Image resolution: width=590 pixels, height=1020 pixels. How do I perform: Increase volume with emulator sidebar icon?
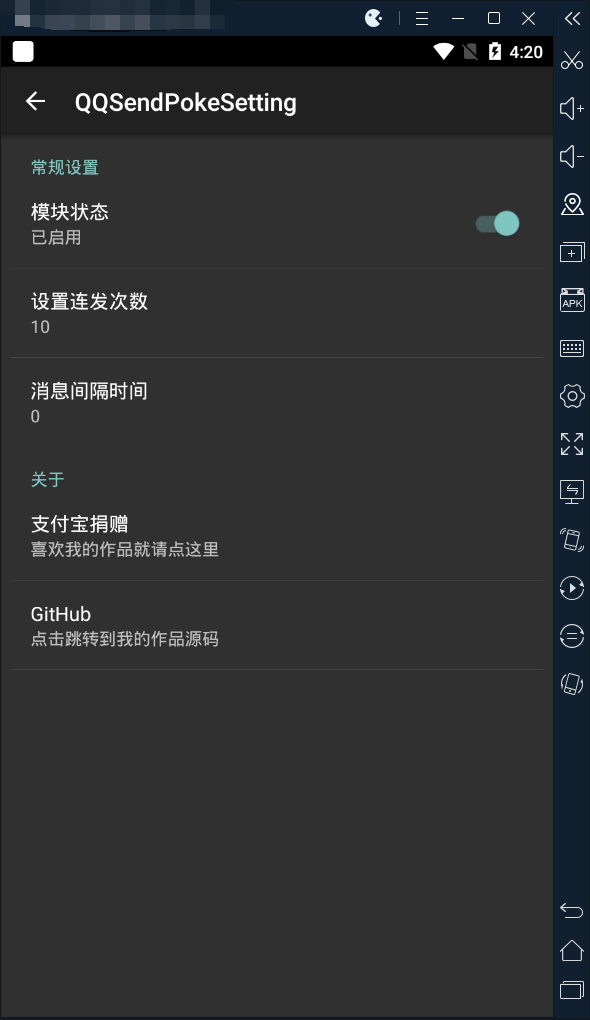pos(572,109)
